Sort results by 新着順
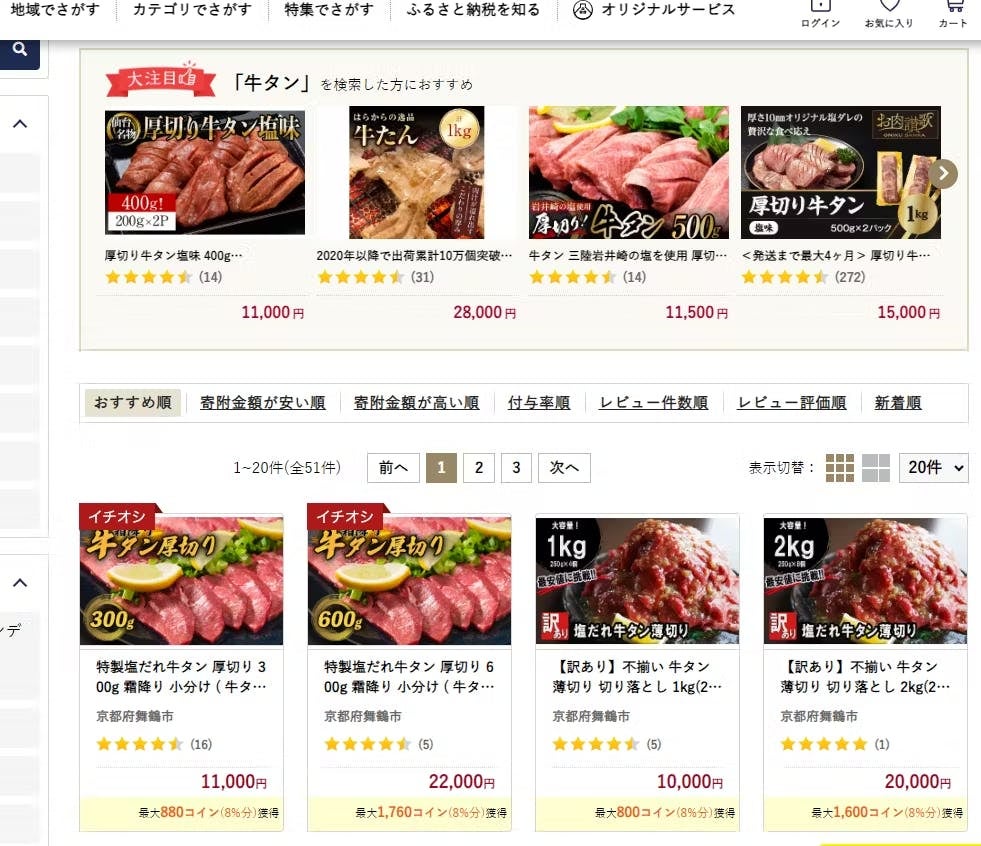Screen dimensions: 981x846 coord(897,403)
